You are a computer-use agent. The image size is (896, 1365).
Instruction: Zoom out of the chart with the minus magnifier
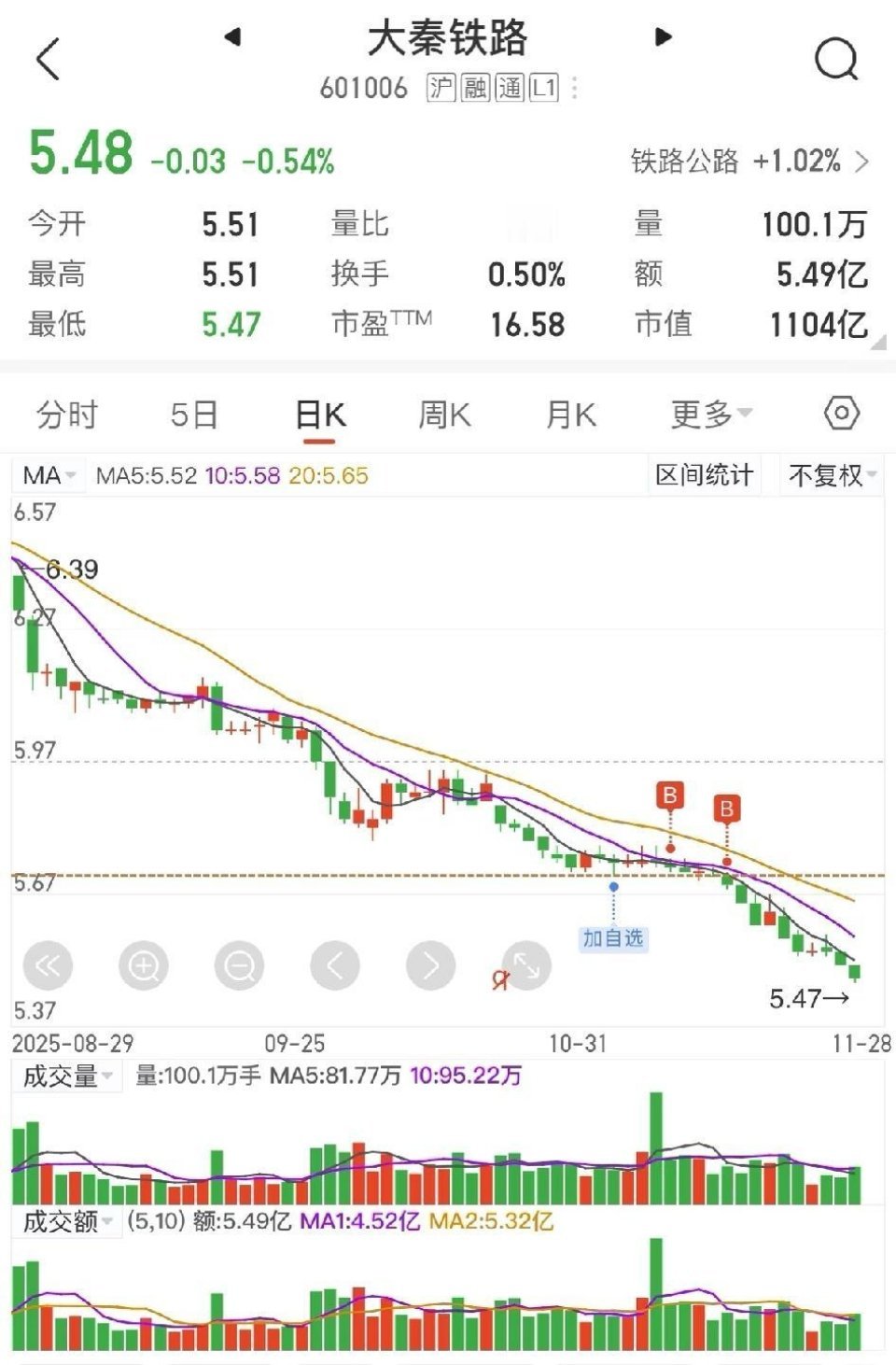[237, 965]
